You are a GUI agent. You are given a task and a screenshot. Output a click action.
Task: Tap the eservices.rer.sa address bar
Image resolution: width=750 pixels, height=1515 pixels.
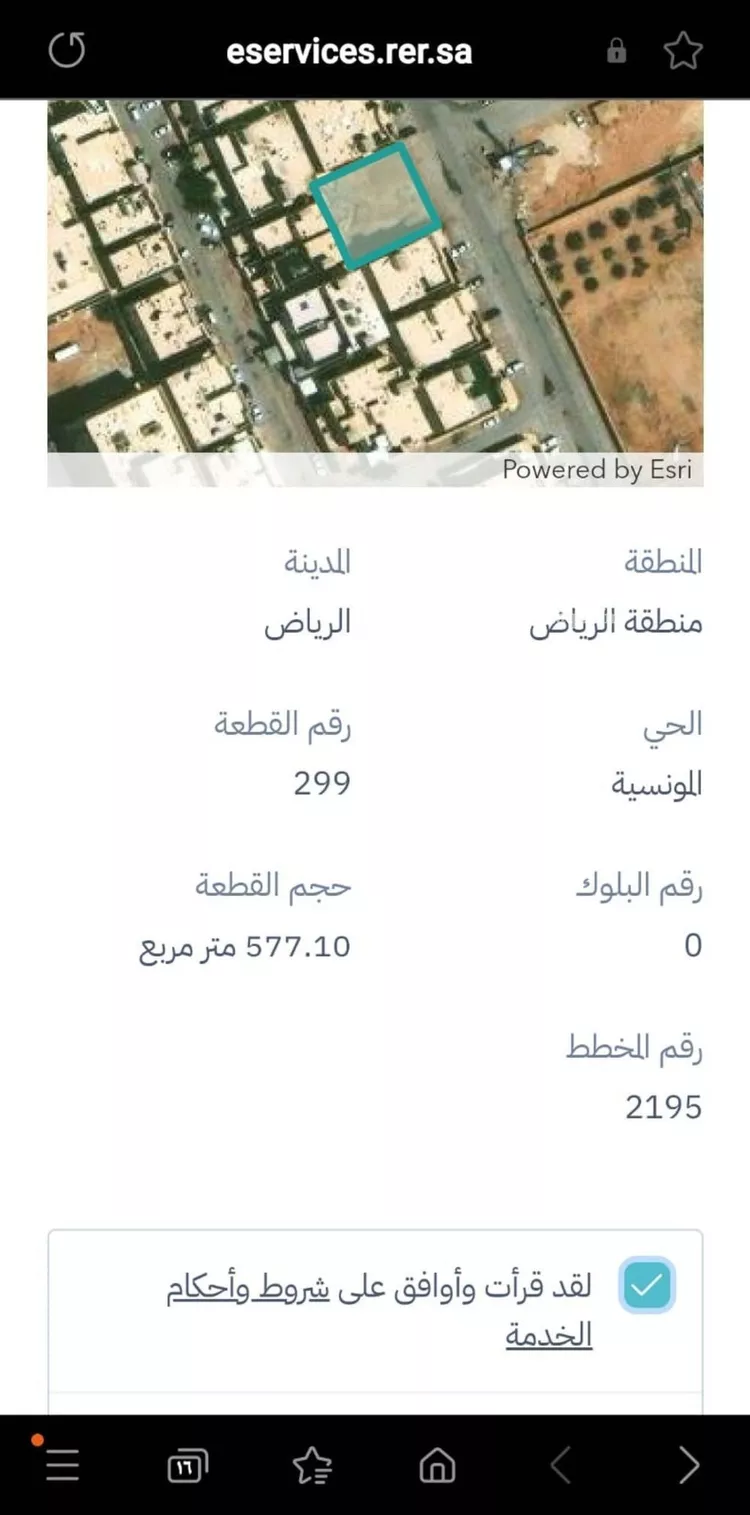coord(350,50)
